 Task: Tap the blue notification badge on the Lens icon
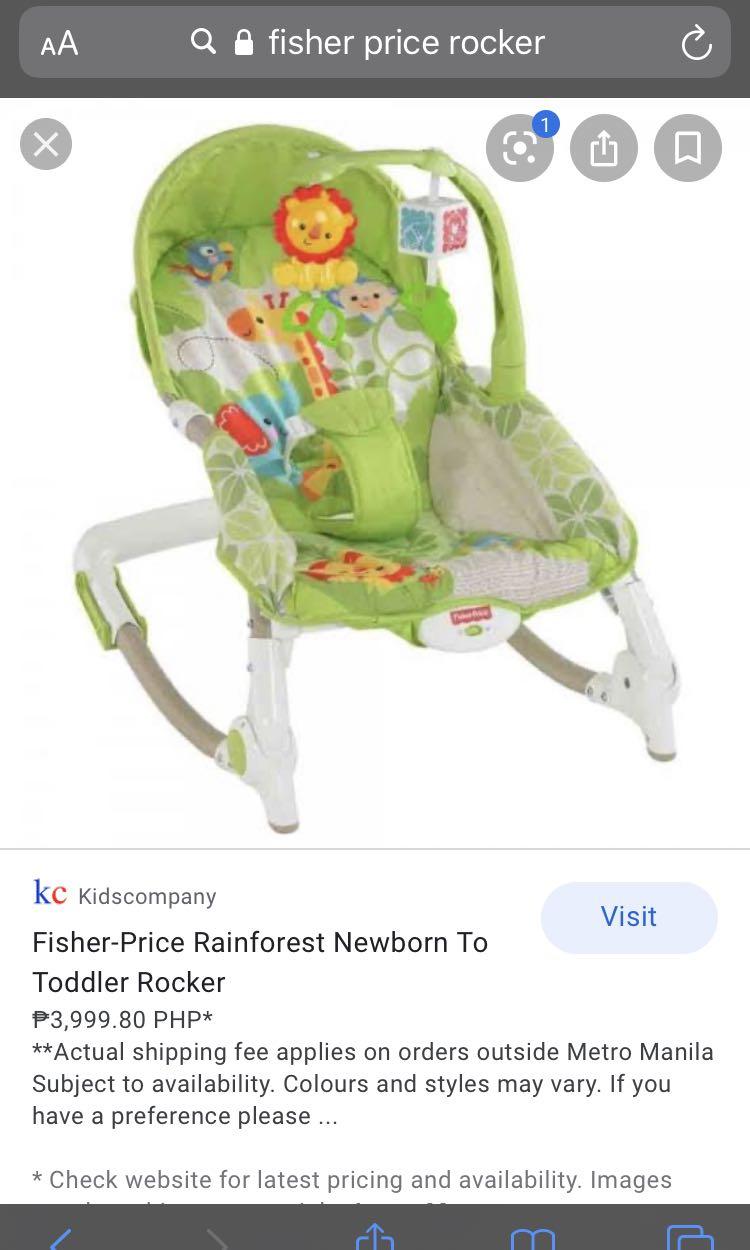pos(548,122)
